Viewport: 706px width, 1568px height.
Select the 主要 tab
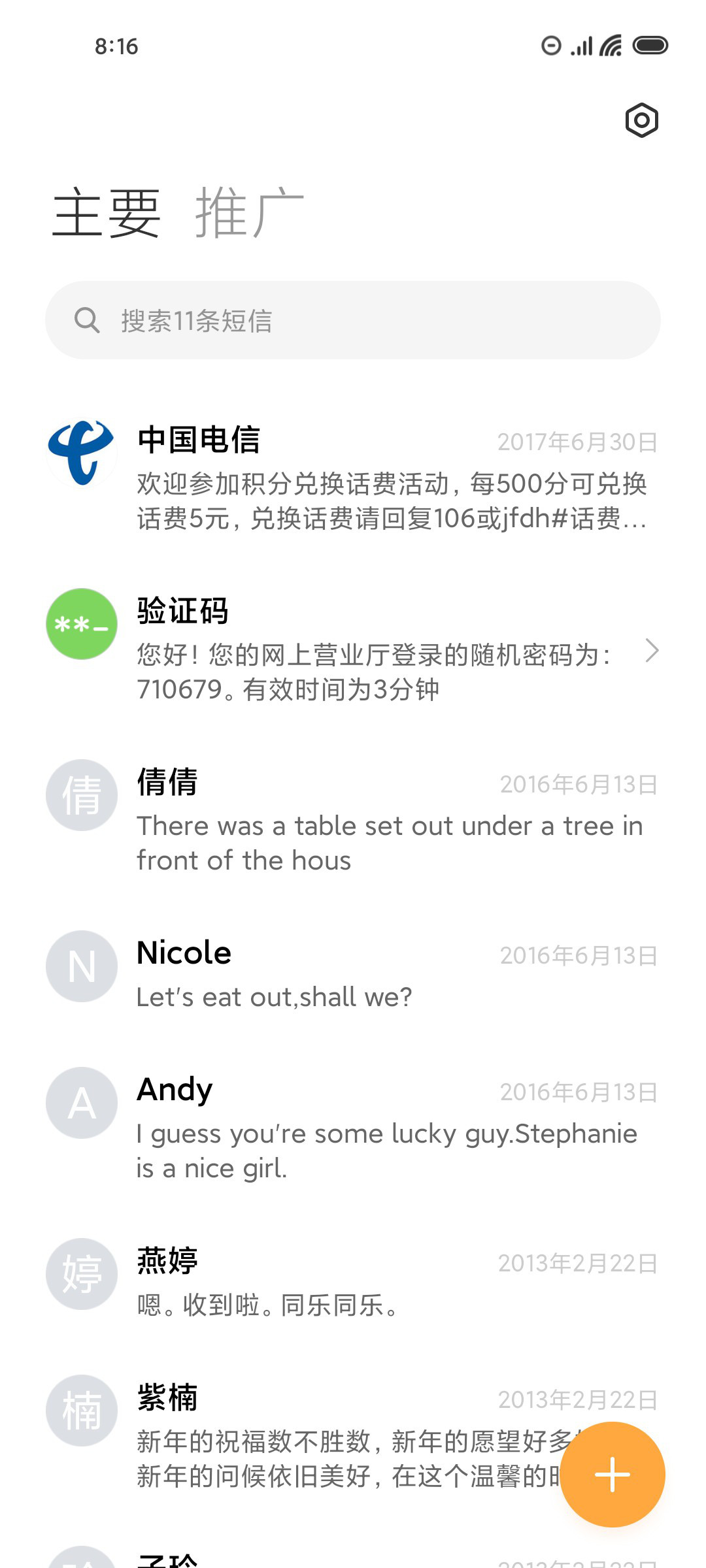click(107, 212)
